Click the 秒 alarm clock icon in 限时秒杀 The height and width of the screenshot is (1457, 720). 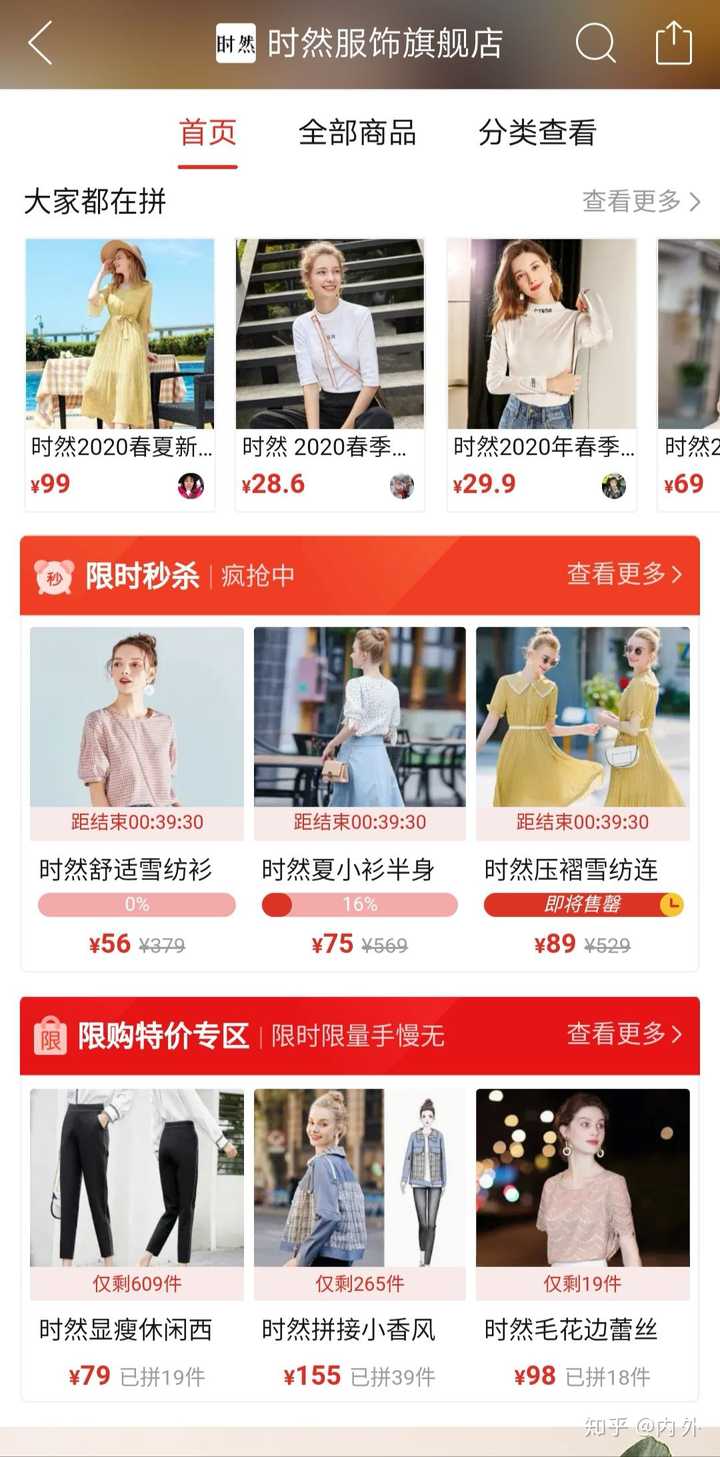pyautogui.click(x=54, y=574)
